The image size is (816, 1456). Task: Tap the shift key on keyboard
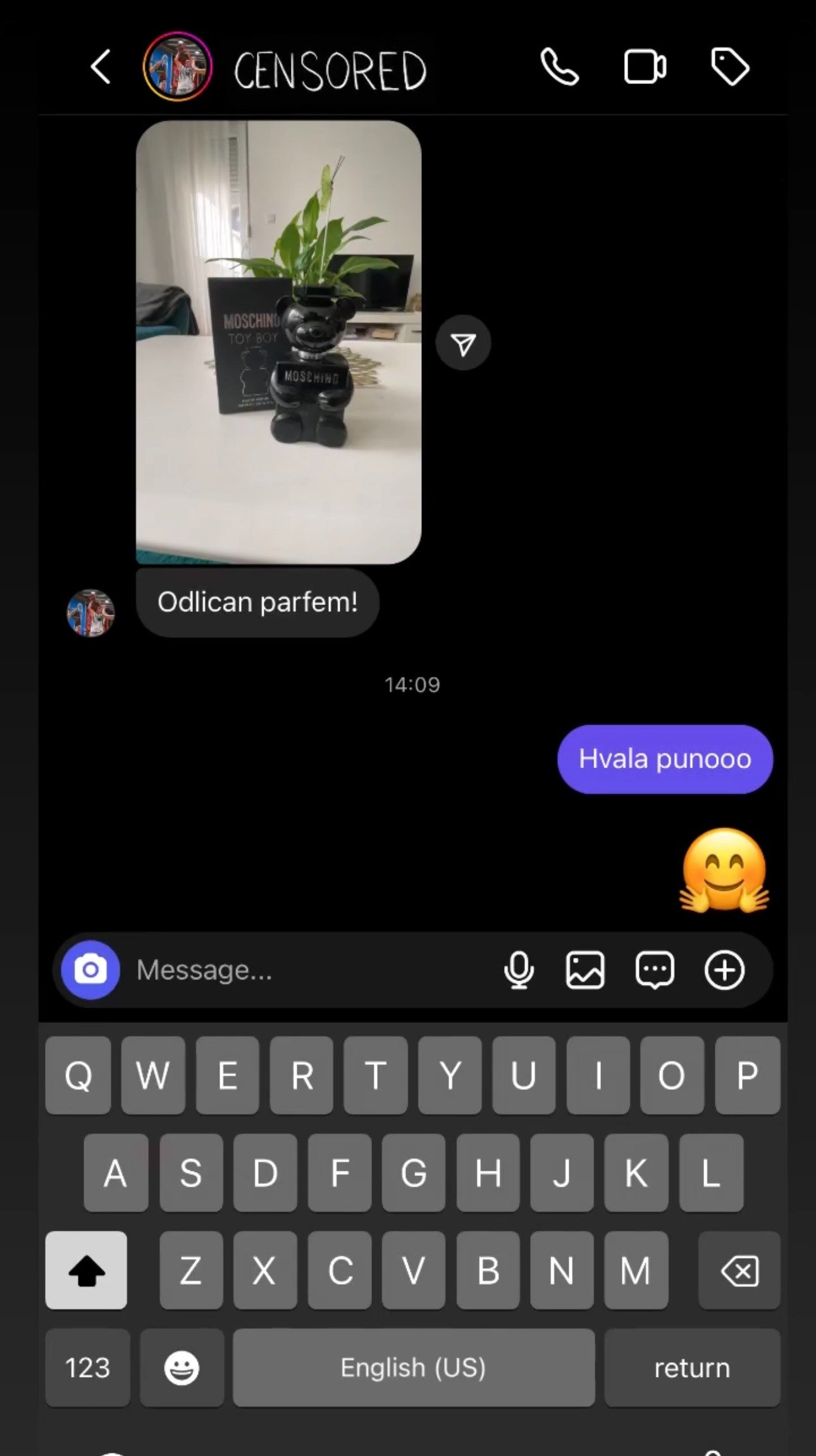click(86, 1270)
